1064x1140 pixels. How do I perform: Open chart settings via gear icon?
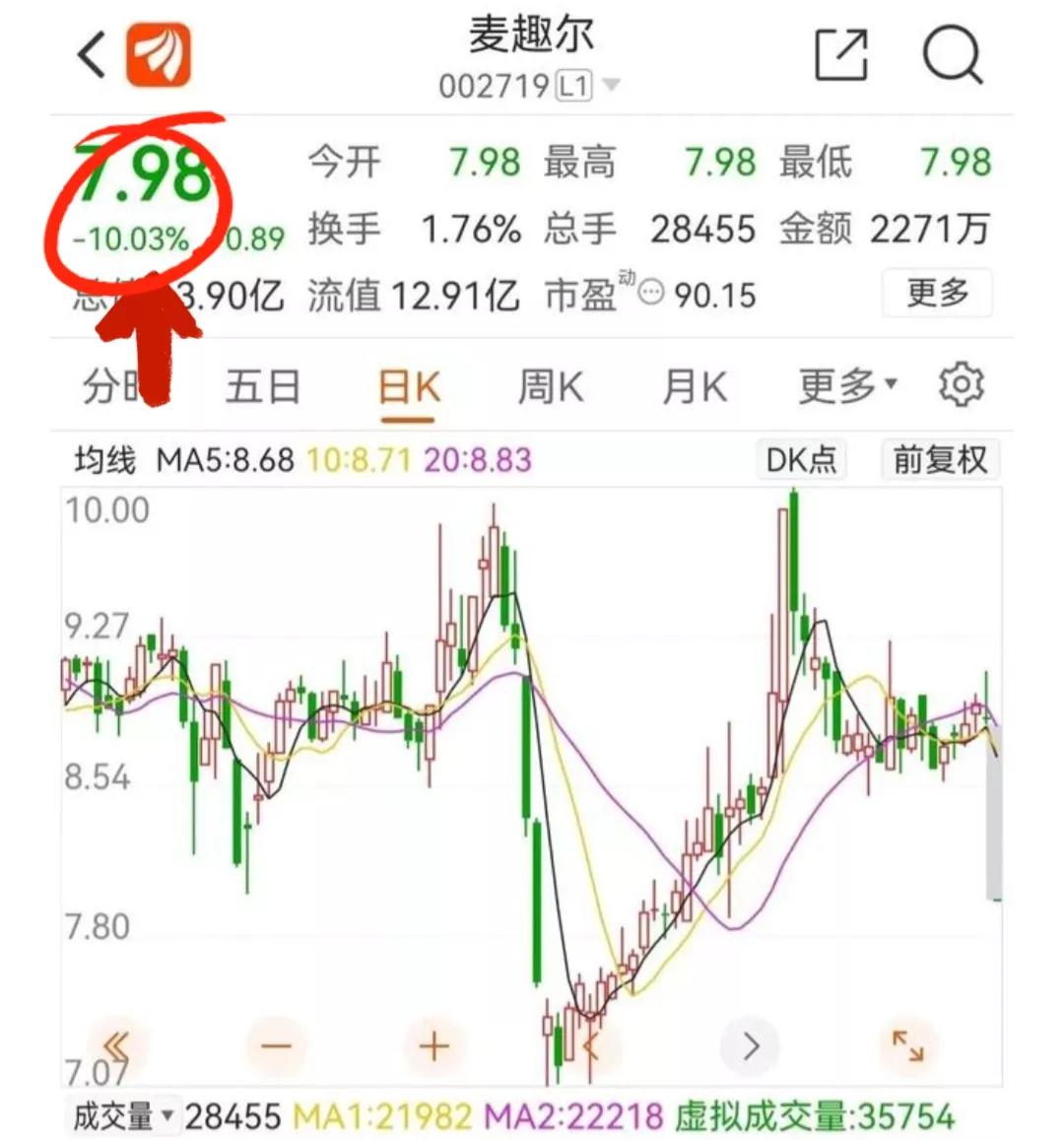963,386
